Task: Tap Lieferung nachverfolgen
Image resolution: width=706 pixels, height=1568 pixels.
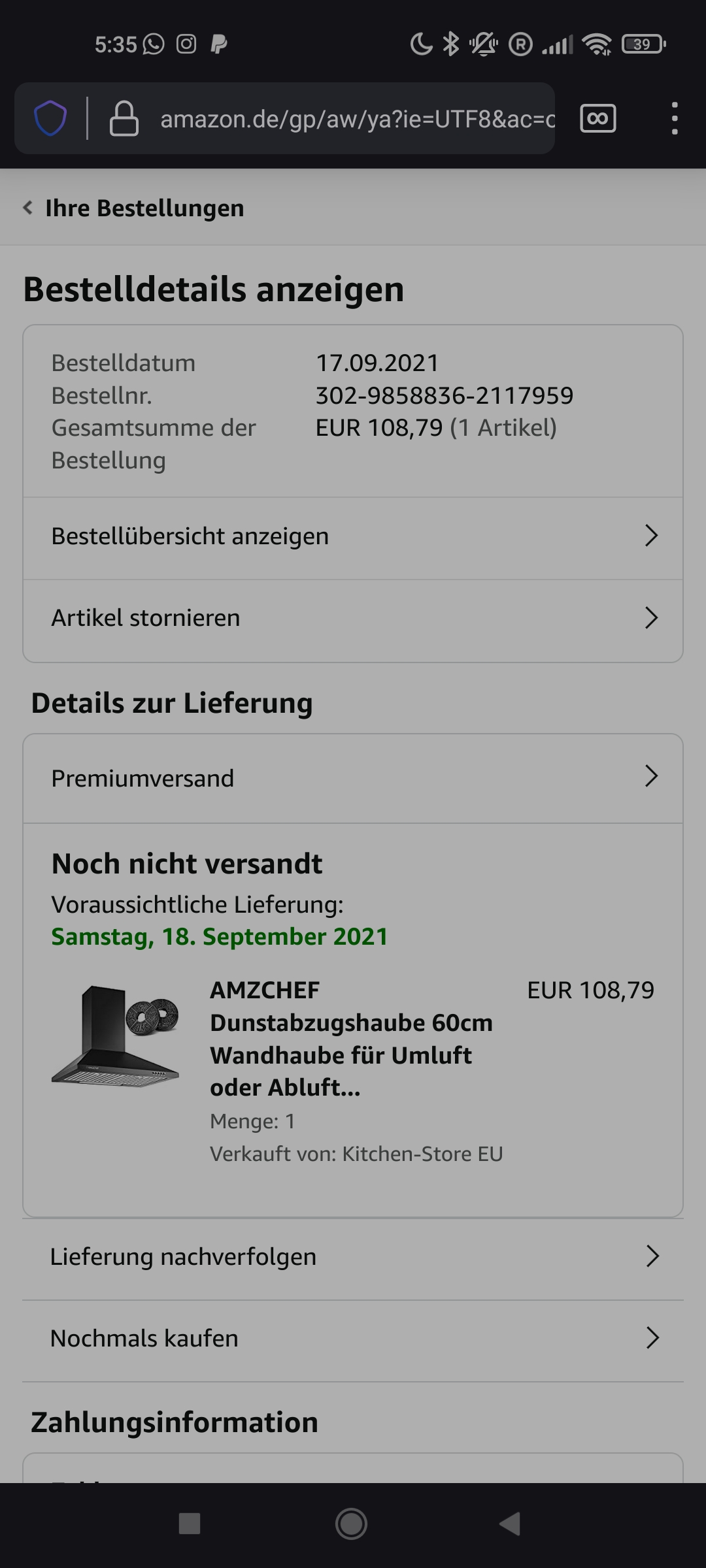Action: tap(353, 1256)
